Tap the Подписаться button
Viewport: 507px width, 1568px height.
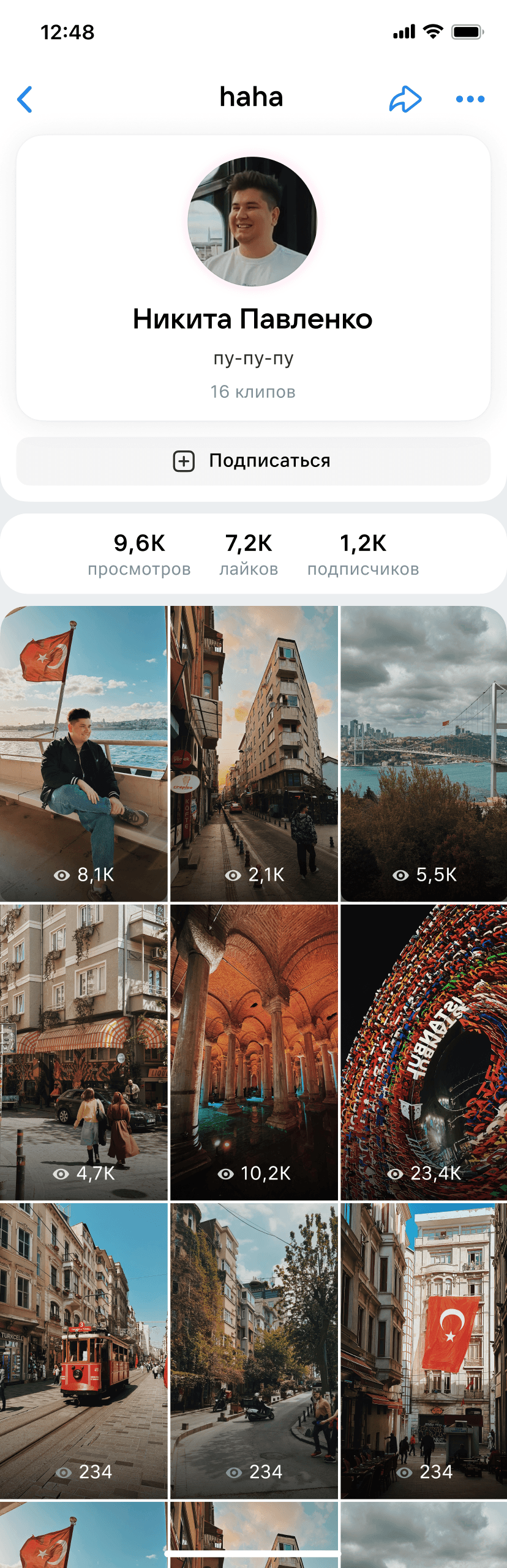tap(254, 461)
